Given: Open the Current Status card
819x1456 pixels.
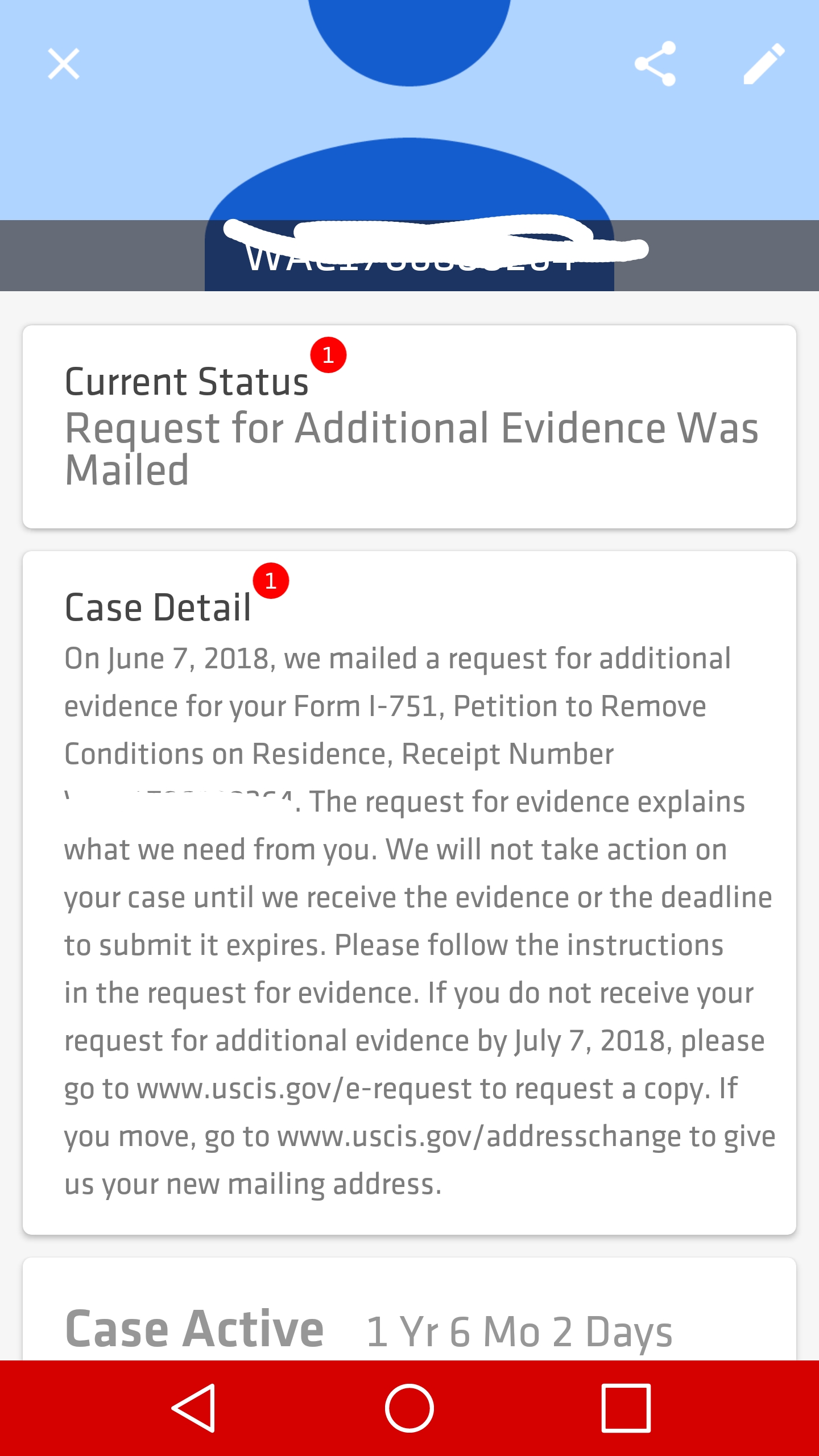Looking at the screenshot, I should click(409, 427).
